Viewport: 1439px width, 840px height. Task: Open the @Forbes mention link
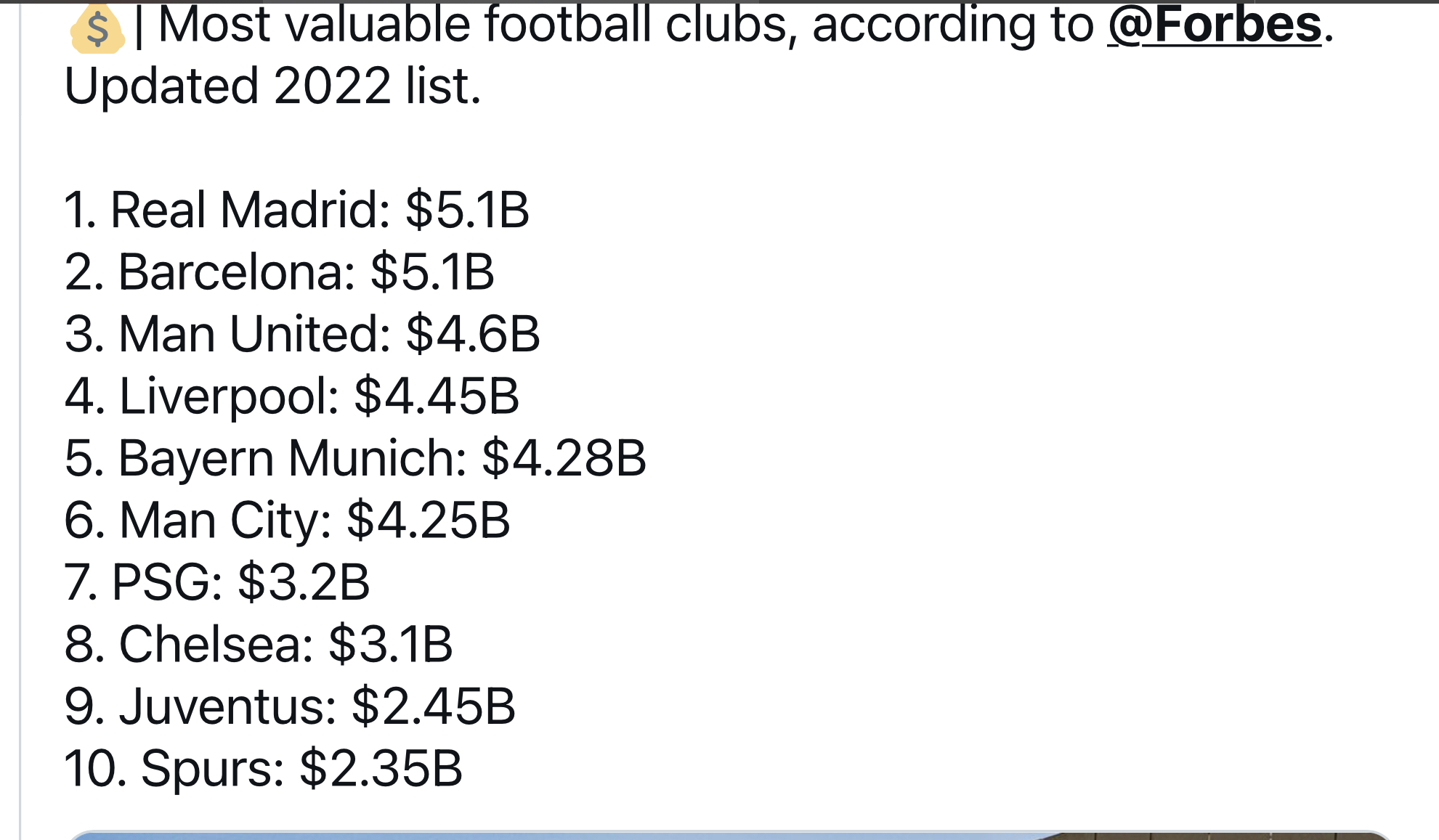click(x=1214, y=25)
